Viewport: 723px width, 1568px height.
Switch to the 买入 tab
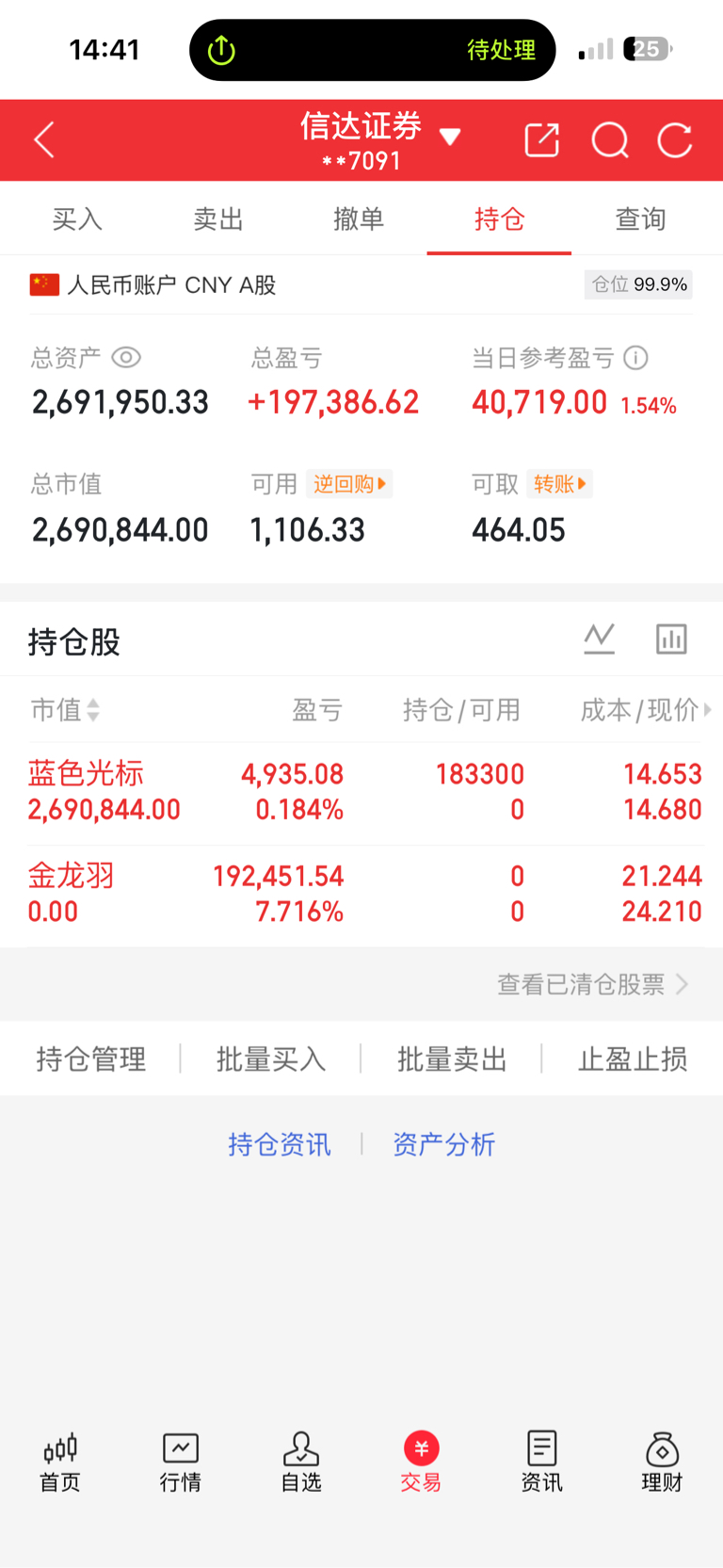76,219
